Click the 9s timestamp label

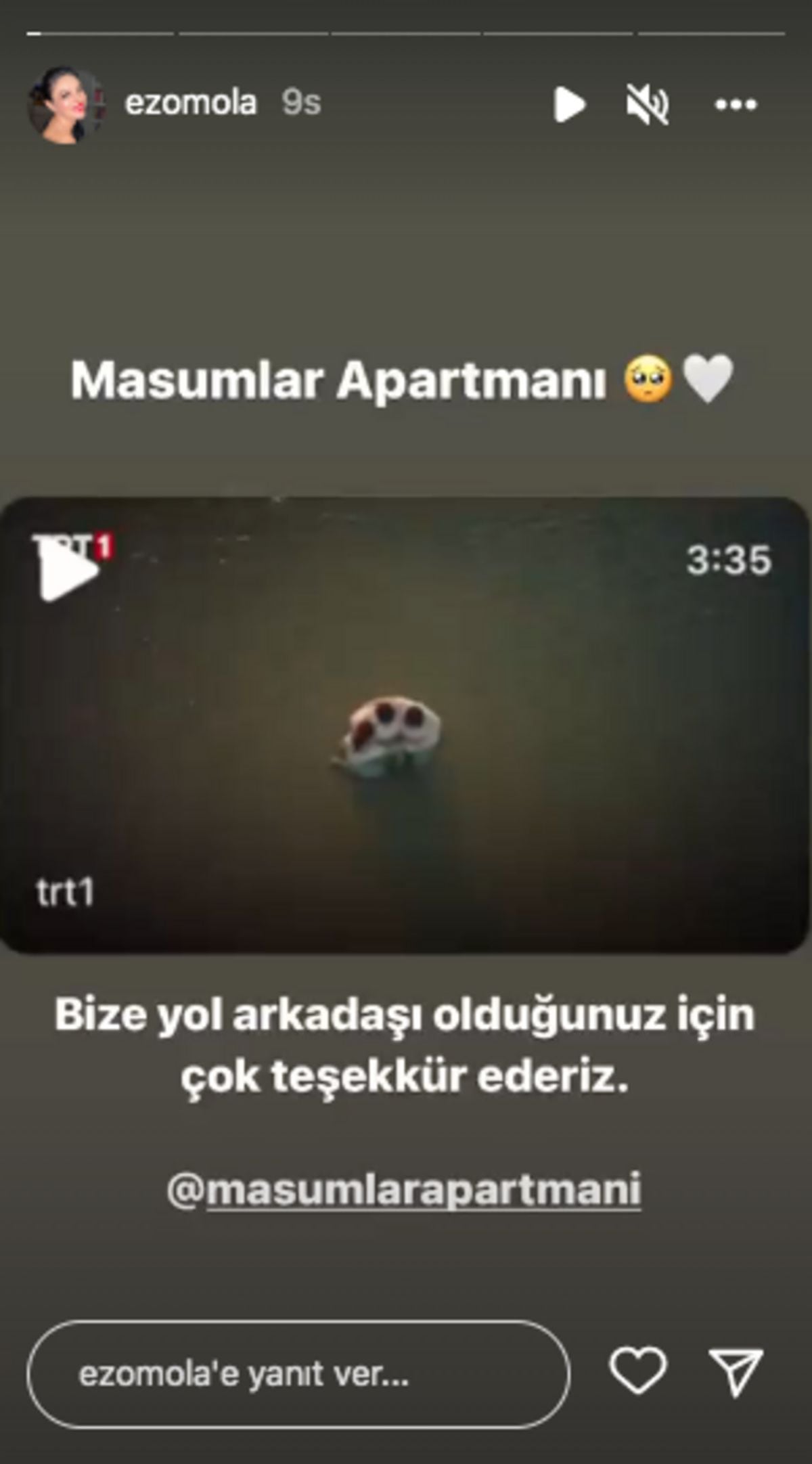click(302, 102)
